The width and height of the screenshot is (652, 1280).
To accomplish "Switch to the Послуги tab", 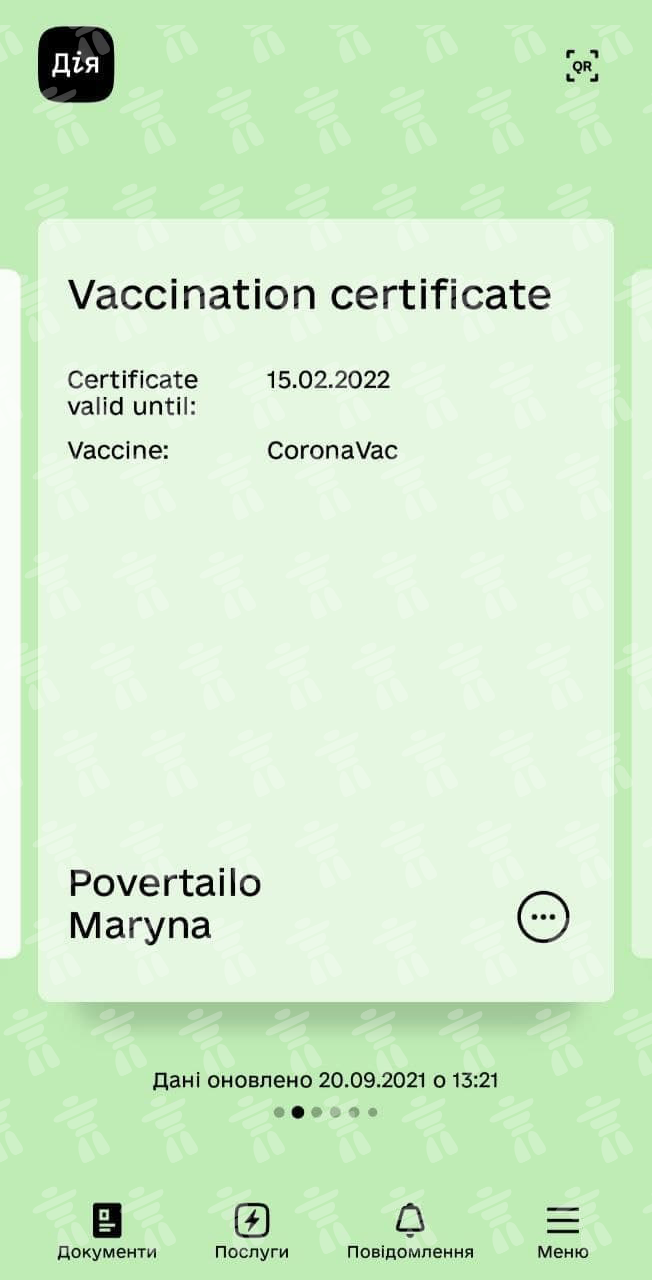I will pyautogui.click(x=252, y=1230).
